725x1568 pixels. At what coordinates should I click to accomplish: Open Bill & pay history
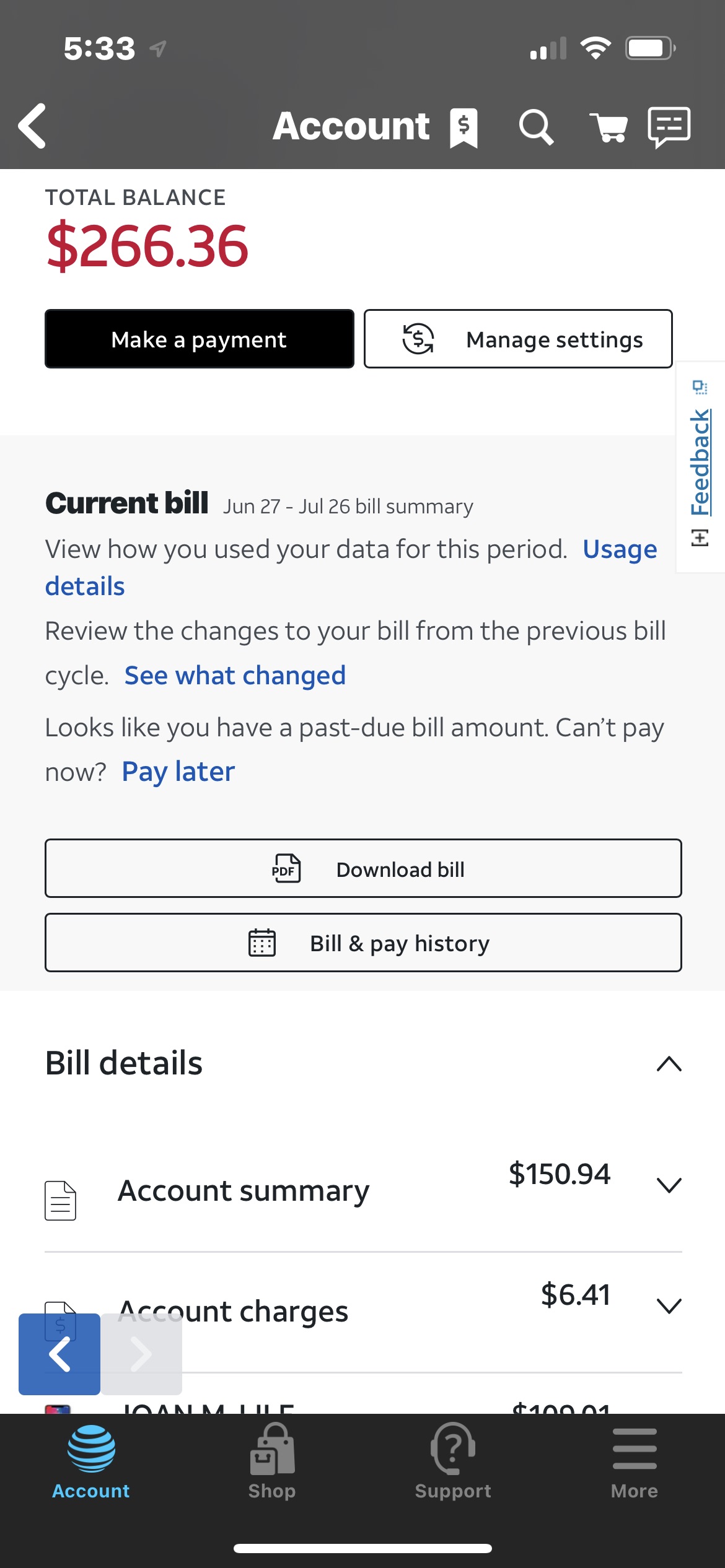363,943
